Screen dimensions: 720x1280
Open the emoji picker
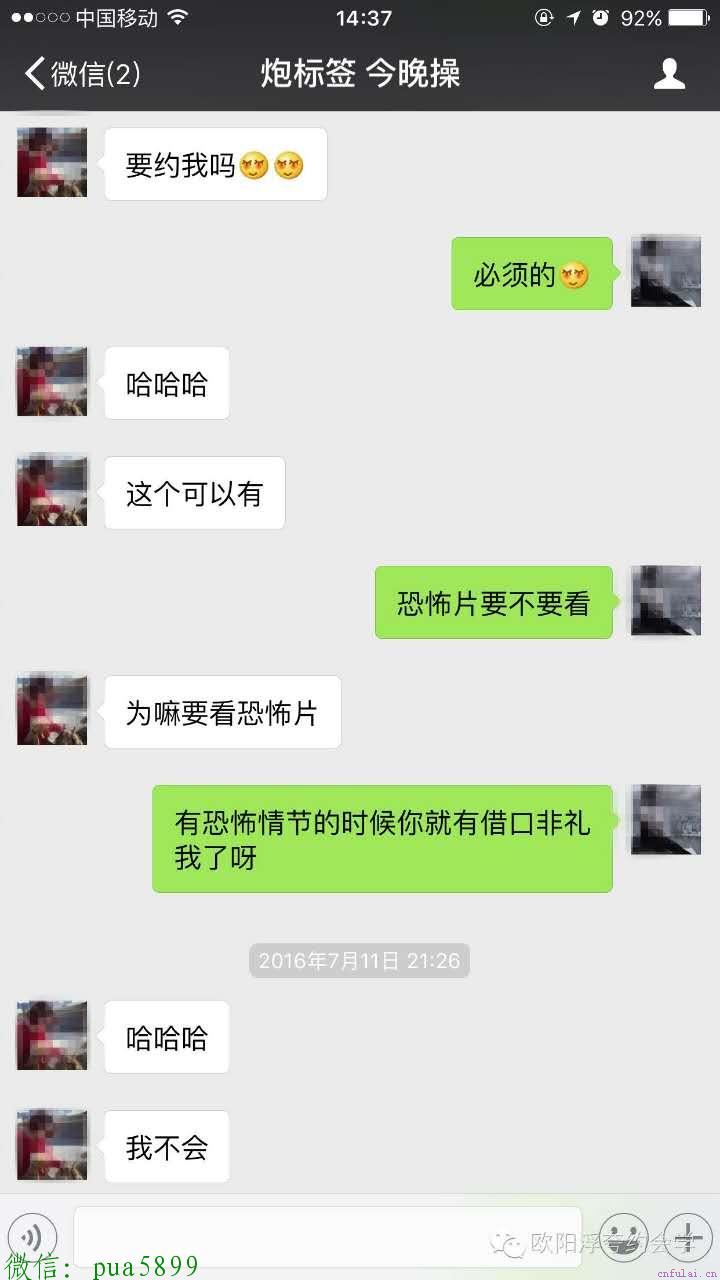point(627,1237)
